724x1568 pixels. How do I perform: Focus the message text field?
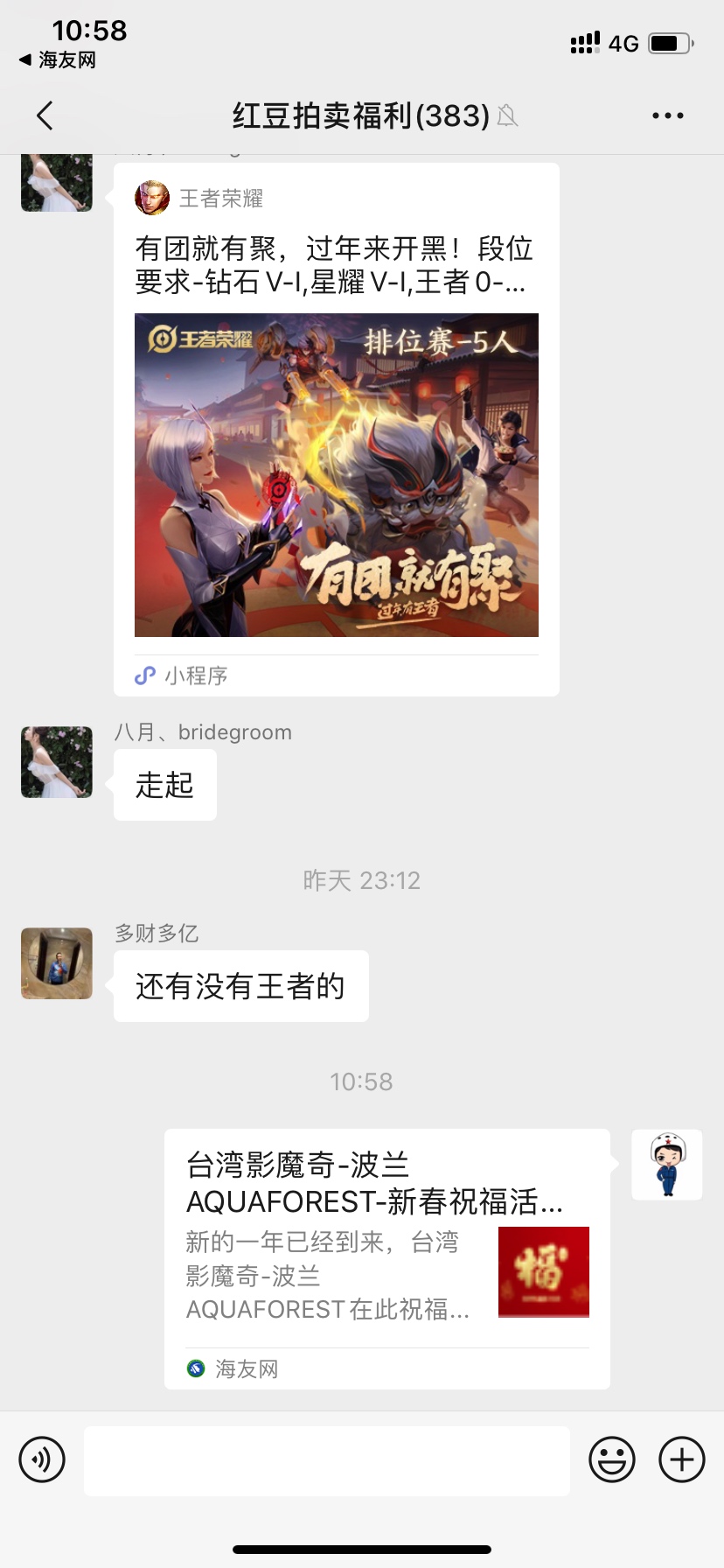coord(327,1459)
